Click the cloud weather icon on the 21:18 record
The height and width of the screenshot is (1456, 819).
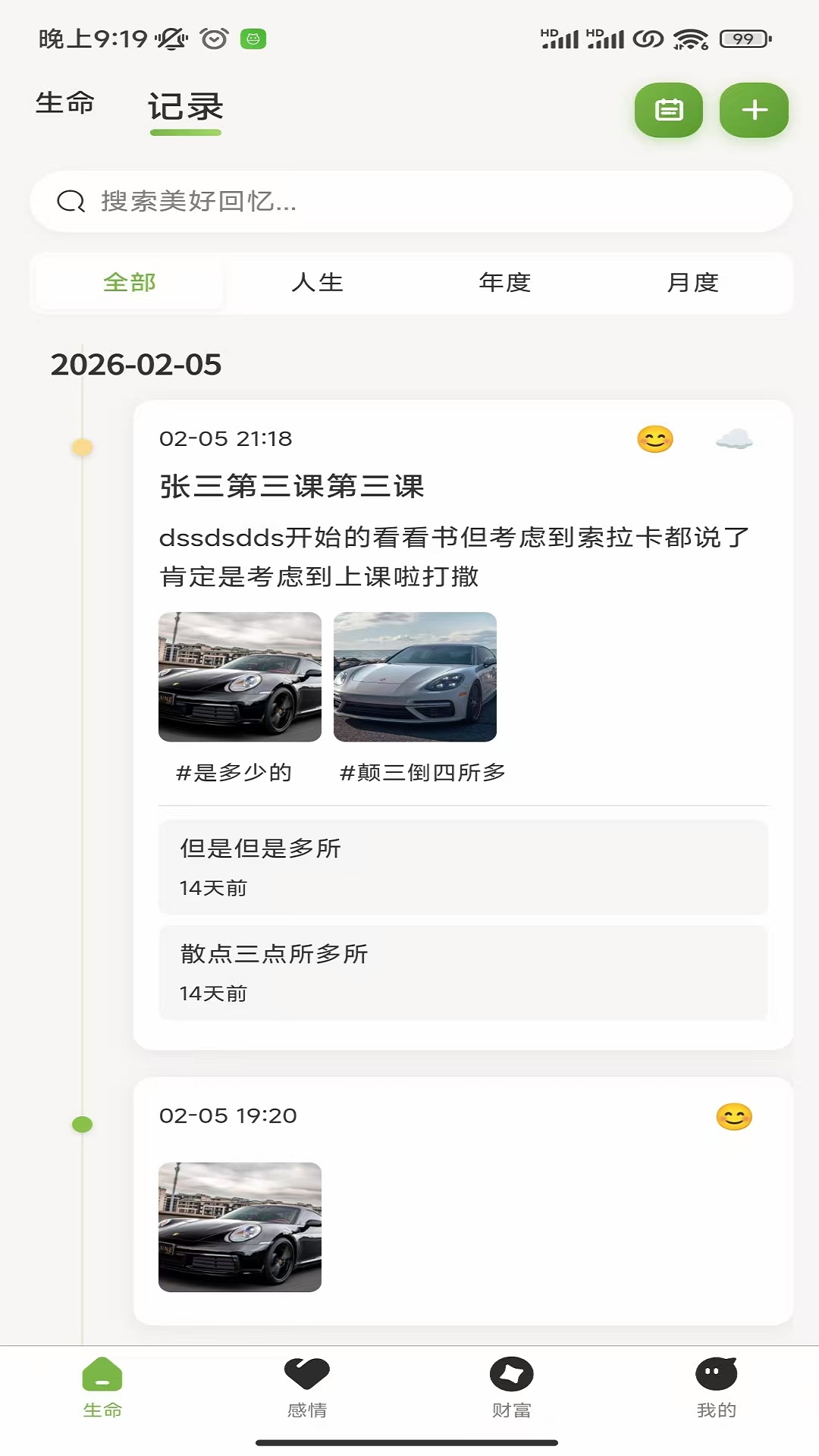[x=735, y=438]
